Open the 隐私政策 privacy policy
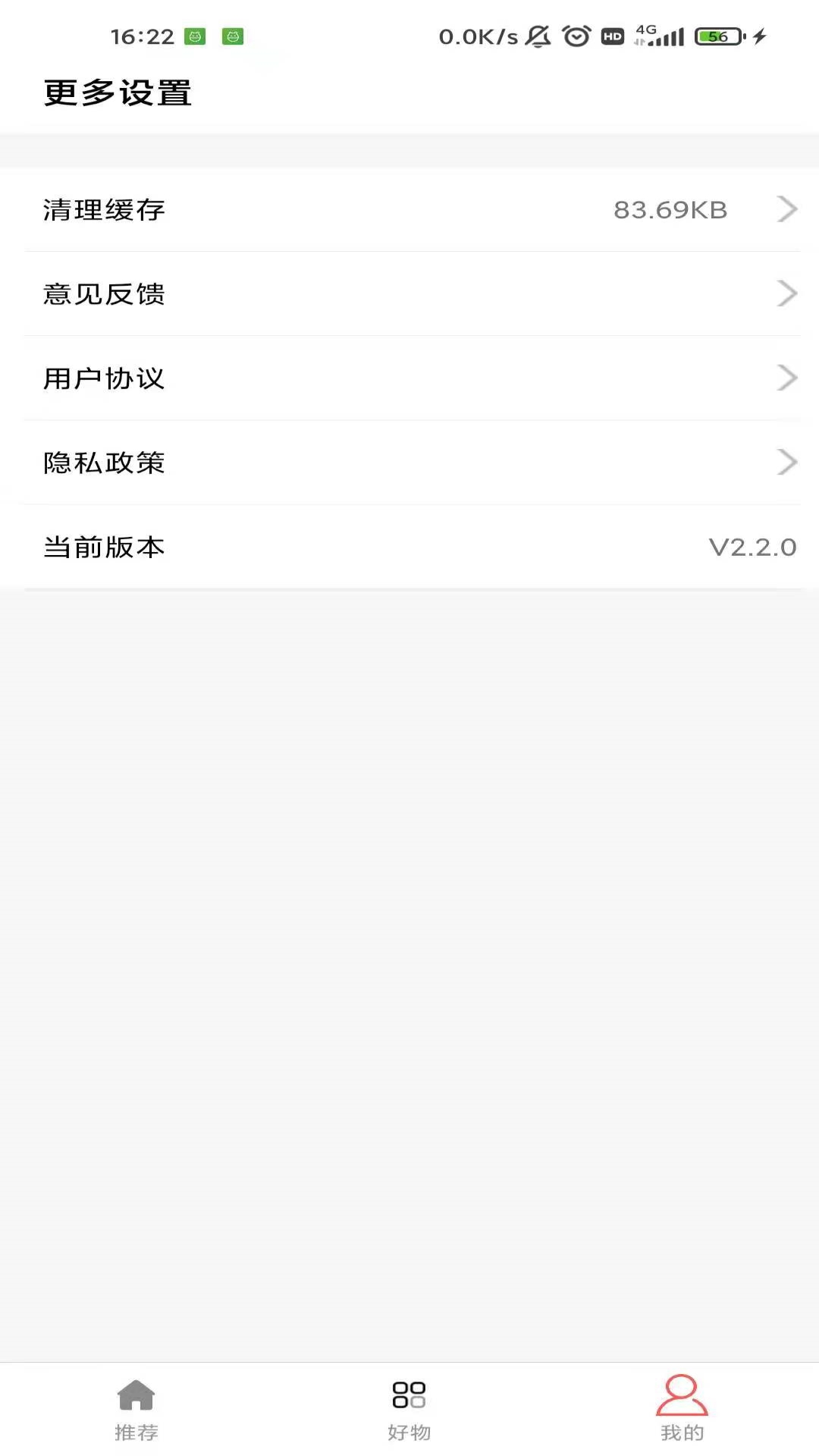The height and width of the screenshot is (1456, 819). coord(105,463)
